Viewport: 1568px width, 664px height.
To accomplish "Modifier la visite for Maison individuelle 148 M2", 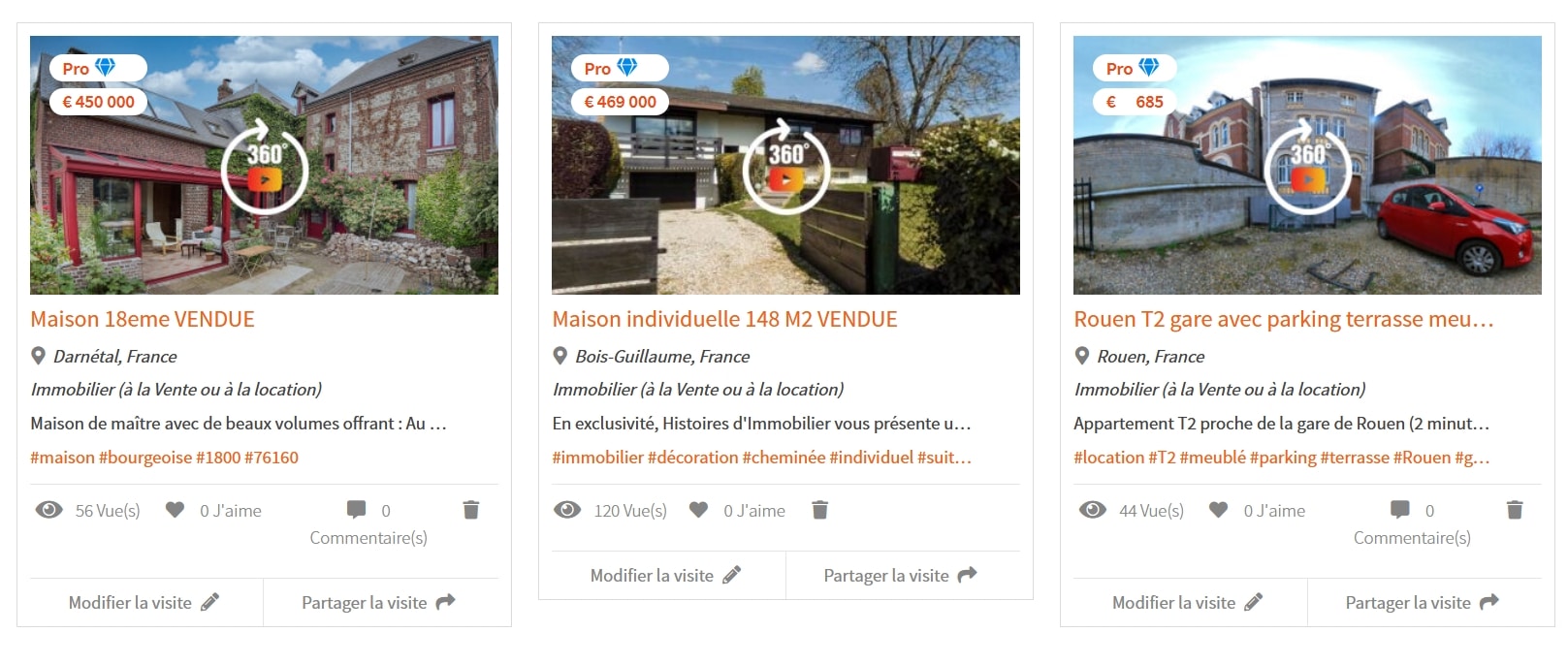I will (x=666, y=576).
